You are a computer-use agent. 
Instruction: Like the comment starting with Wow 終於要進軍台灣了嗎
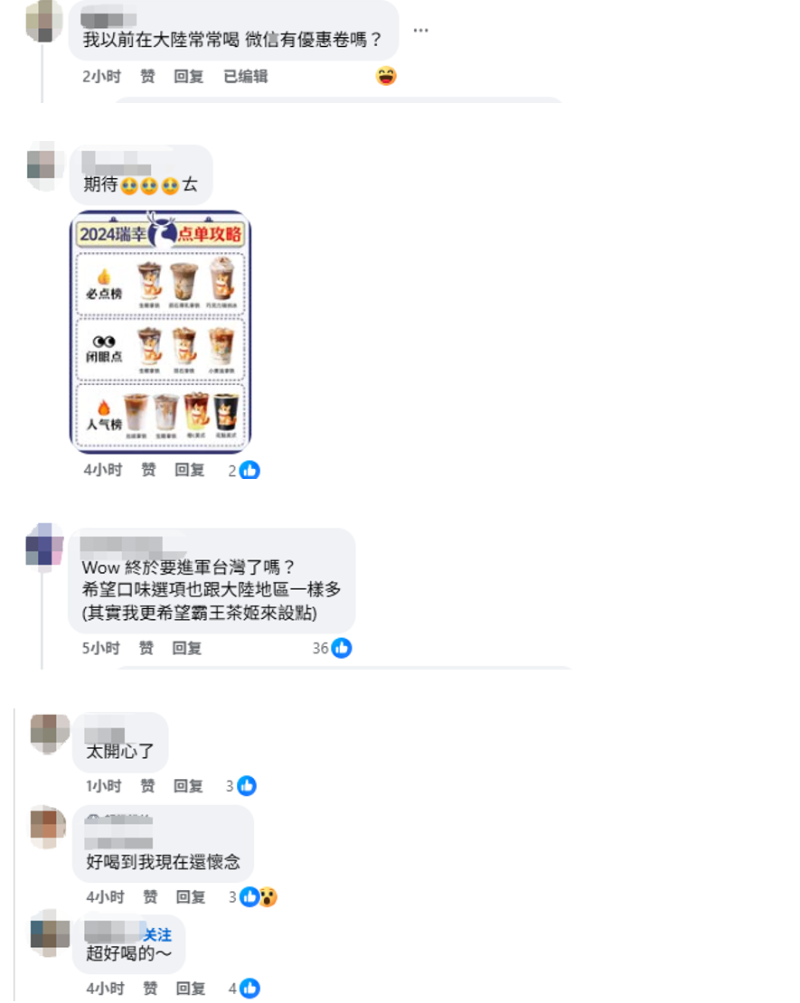click(148, 648)
